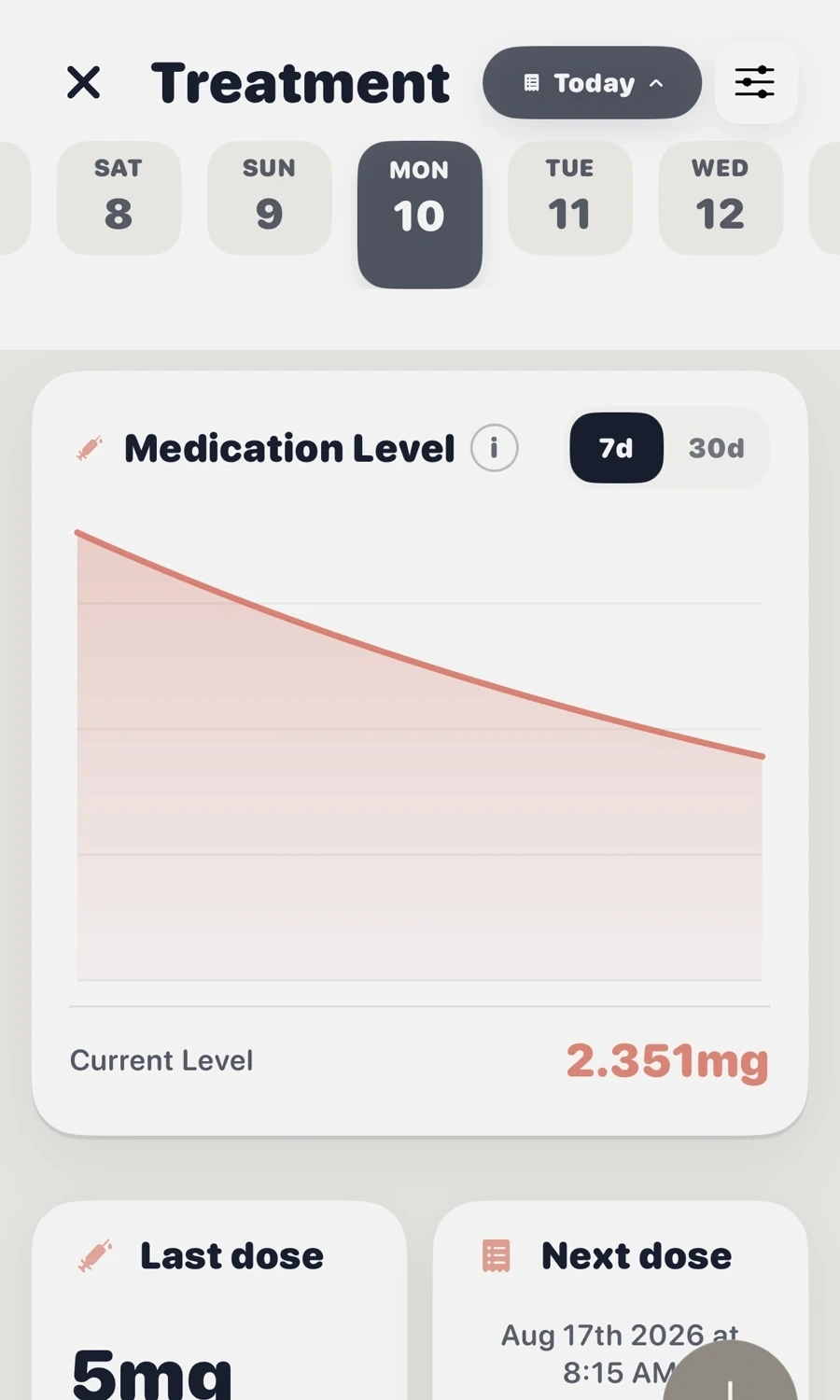Select Sunday 9
Viewport: 840px width, 1400px height.
tap(269, 198)
